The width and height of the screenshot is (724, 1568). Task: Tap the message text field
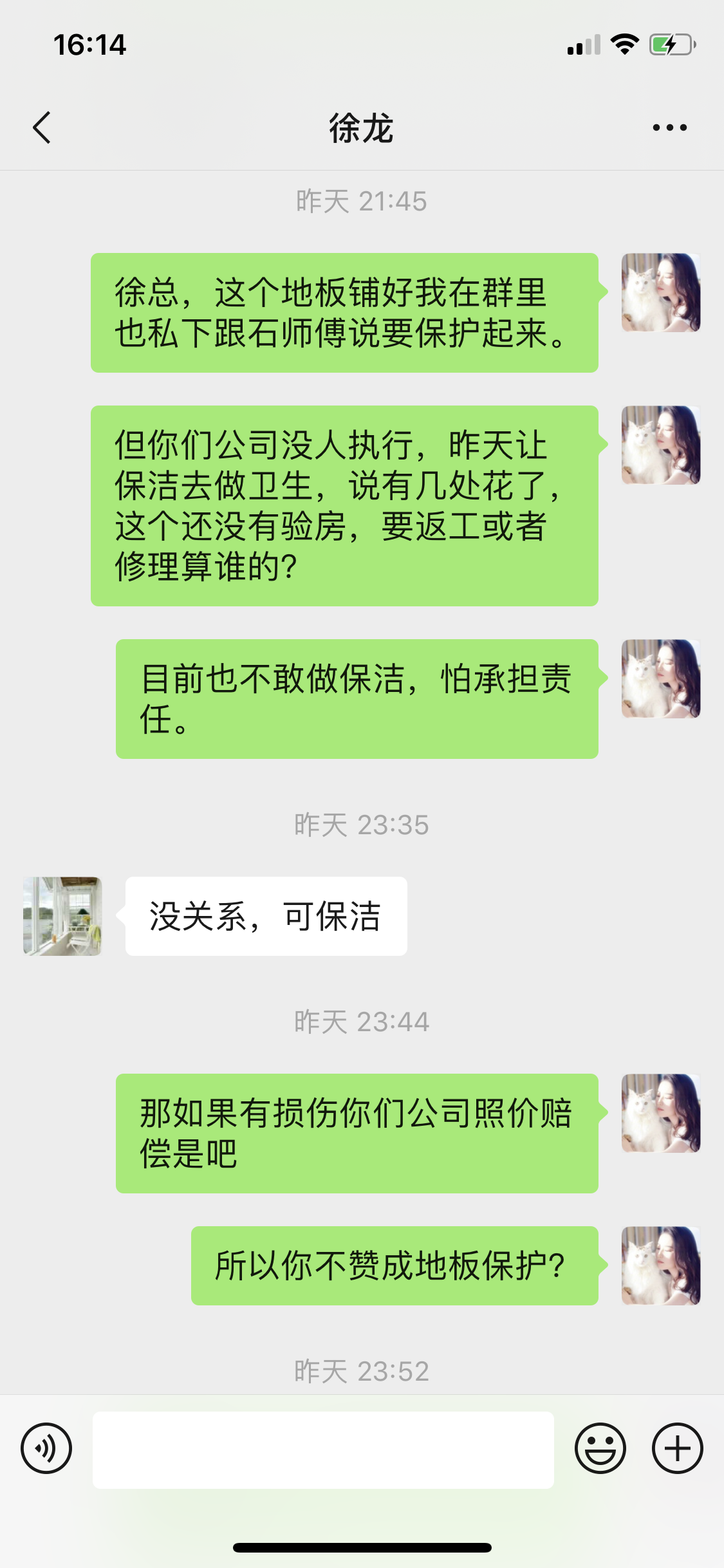point(323,1450)
